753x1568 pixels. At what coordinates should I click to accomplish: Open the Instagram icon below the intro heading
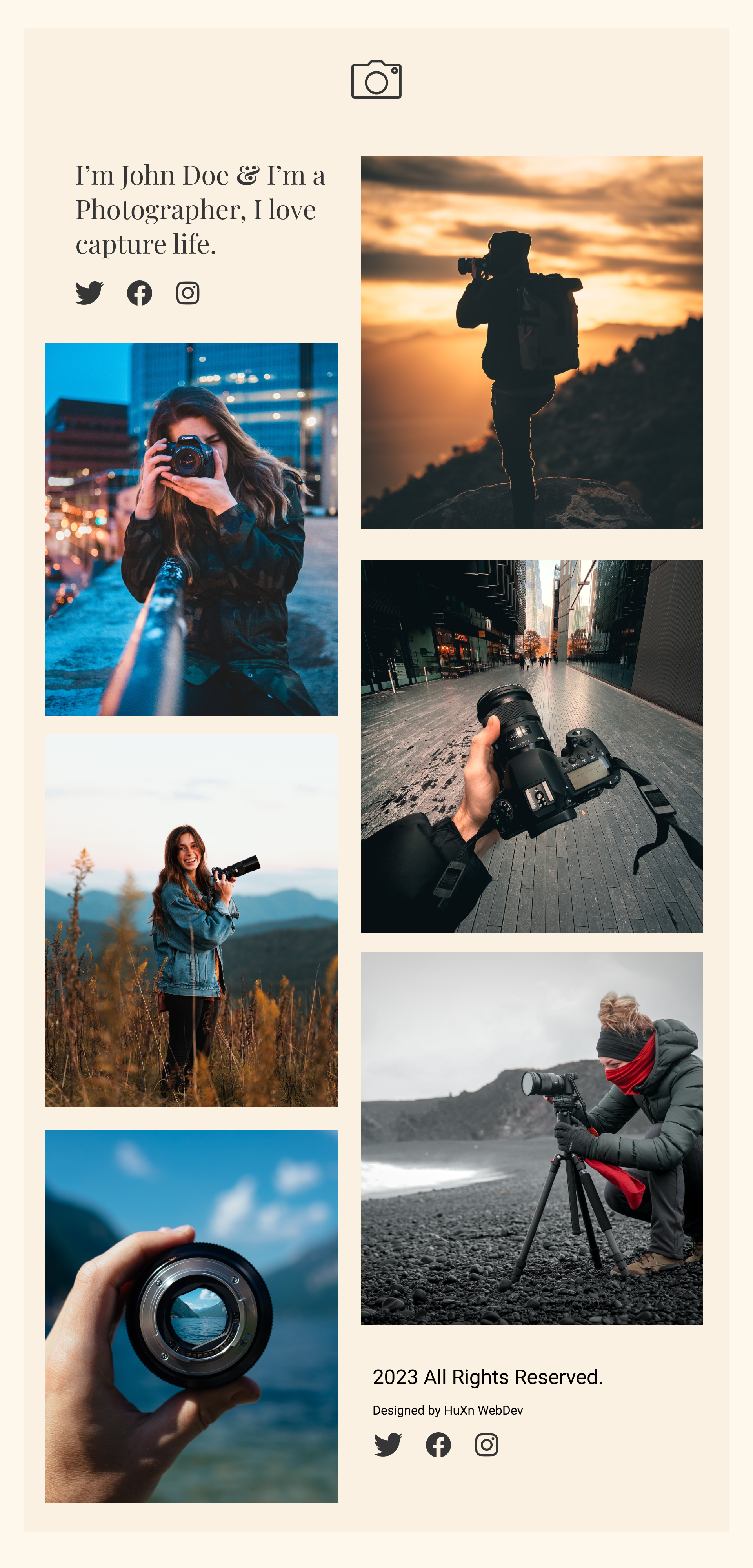[187, 293]
